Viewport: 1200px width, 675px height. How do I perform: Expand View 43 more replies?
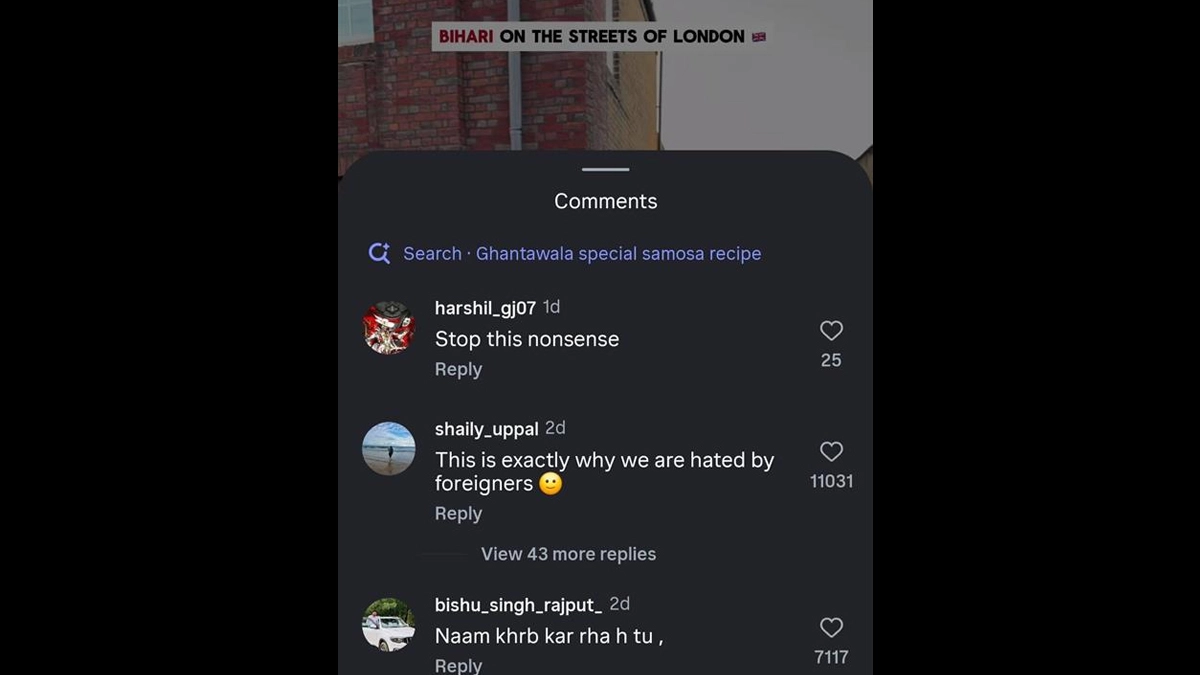(568, 554)
